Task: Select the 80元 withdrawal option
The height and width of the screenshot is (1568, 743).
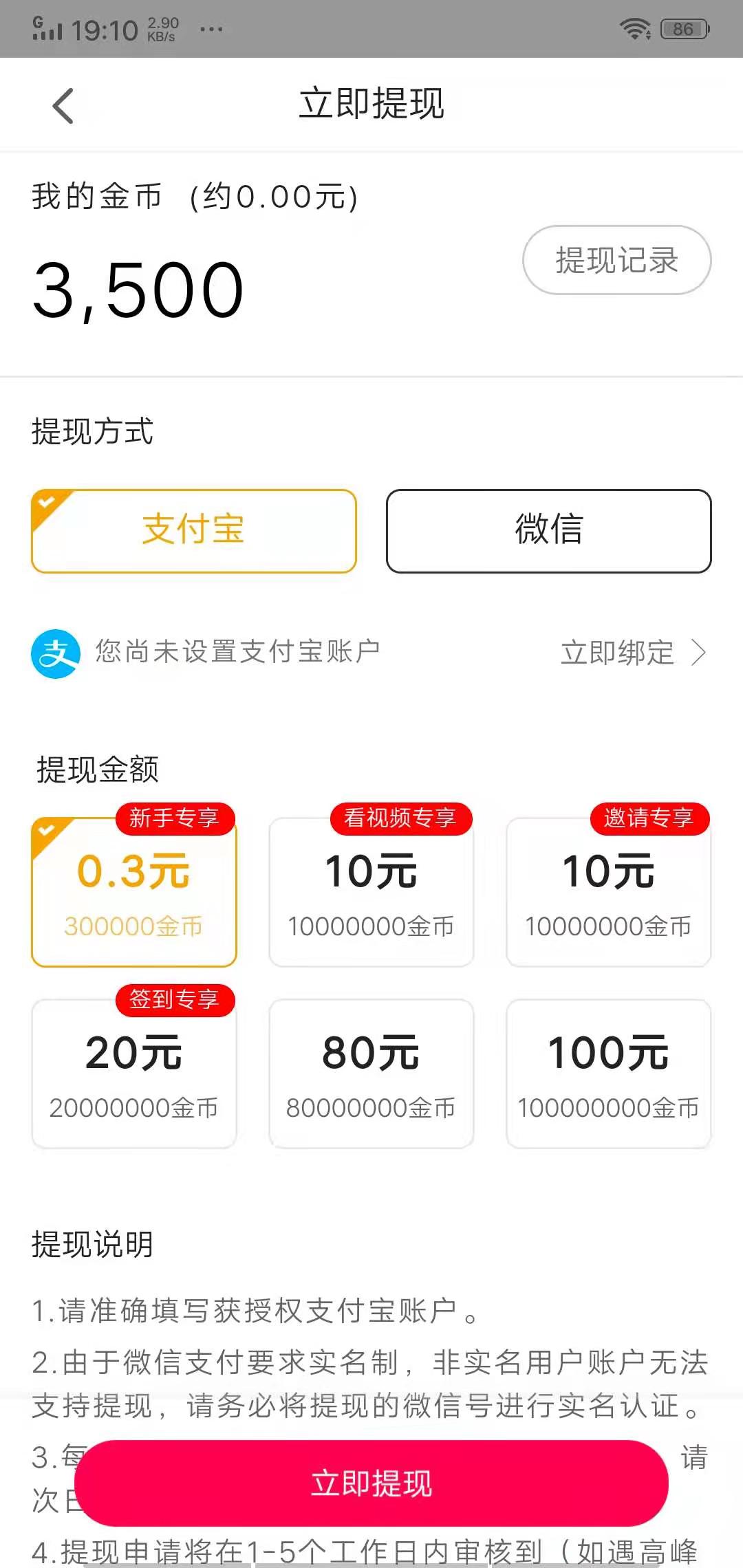Action: click(371, 1073)
